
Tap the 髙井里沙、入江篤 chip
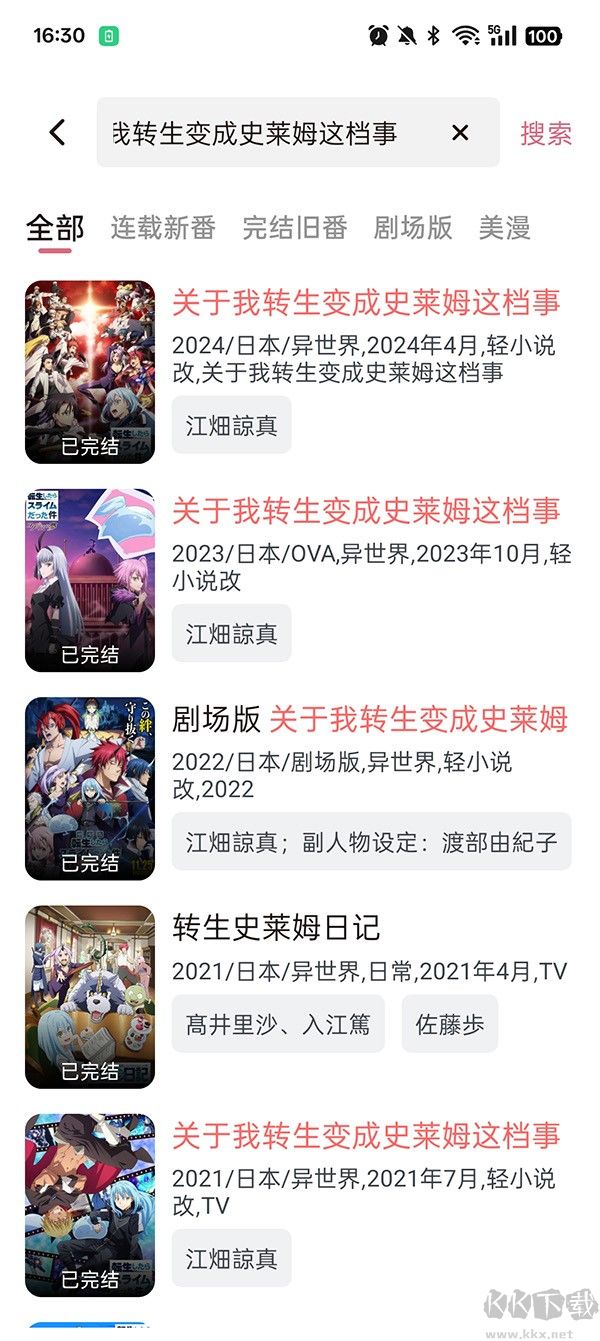[x=278, y=1024]
